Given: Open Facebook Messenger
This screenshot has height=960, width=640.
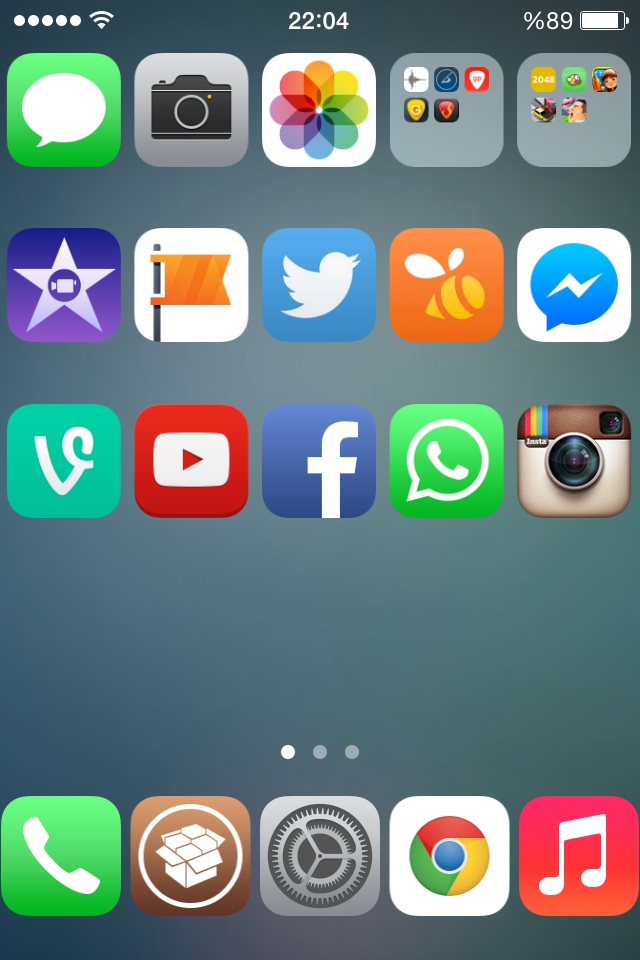Looking at the screenshot, I should (574, 285).
